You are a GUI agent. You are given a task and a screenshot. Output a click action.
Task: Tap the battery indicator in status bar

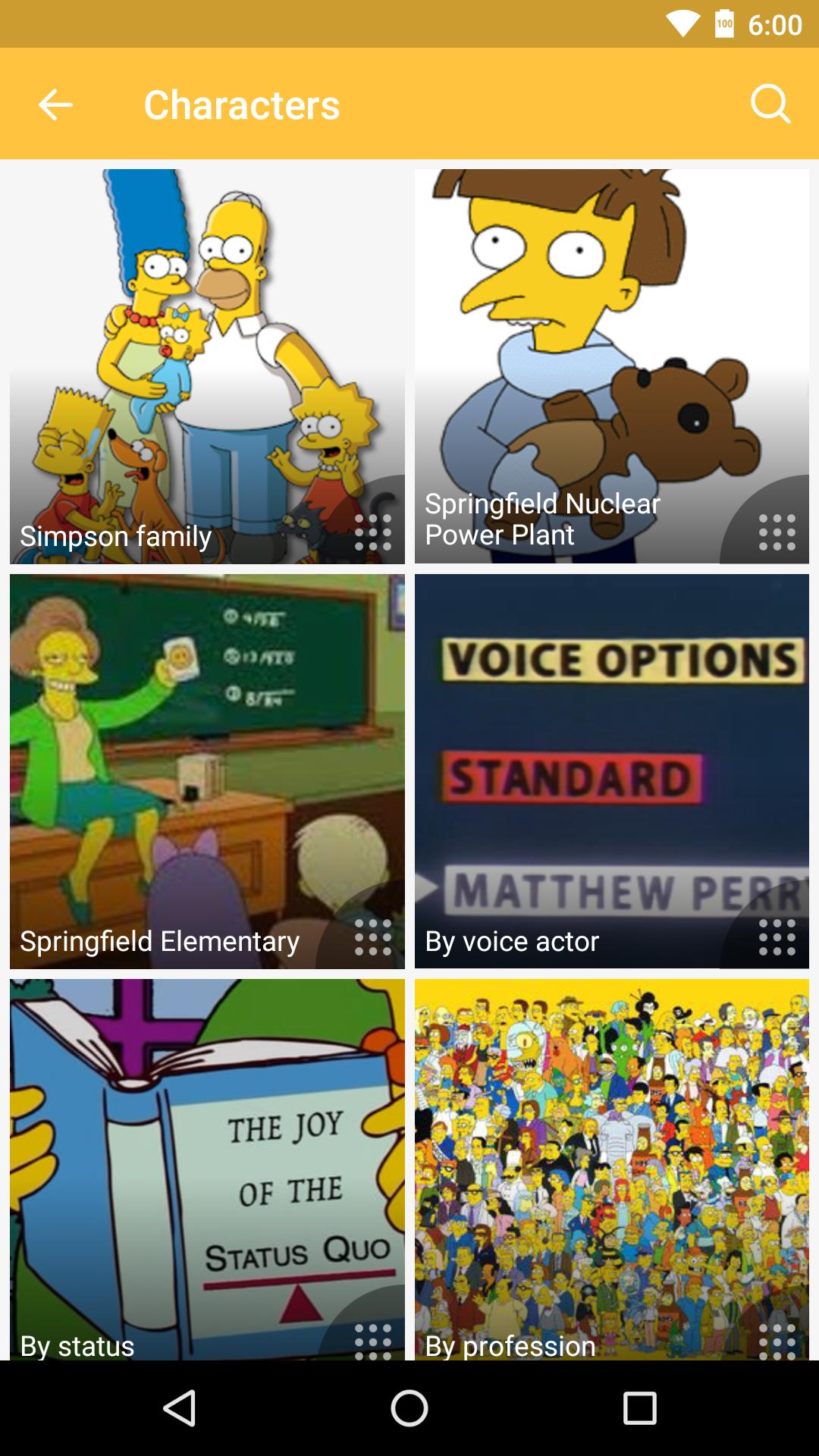coord(722,24)
